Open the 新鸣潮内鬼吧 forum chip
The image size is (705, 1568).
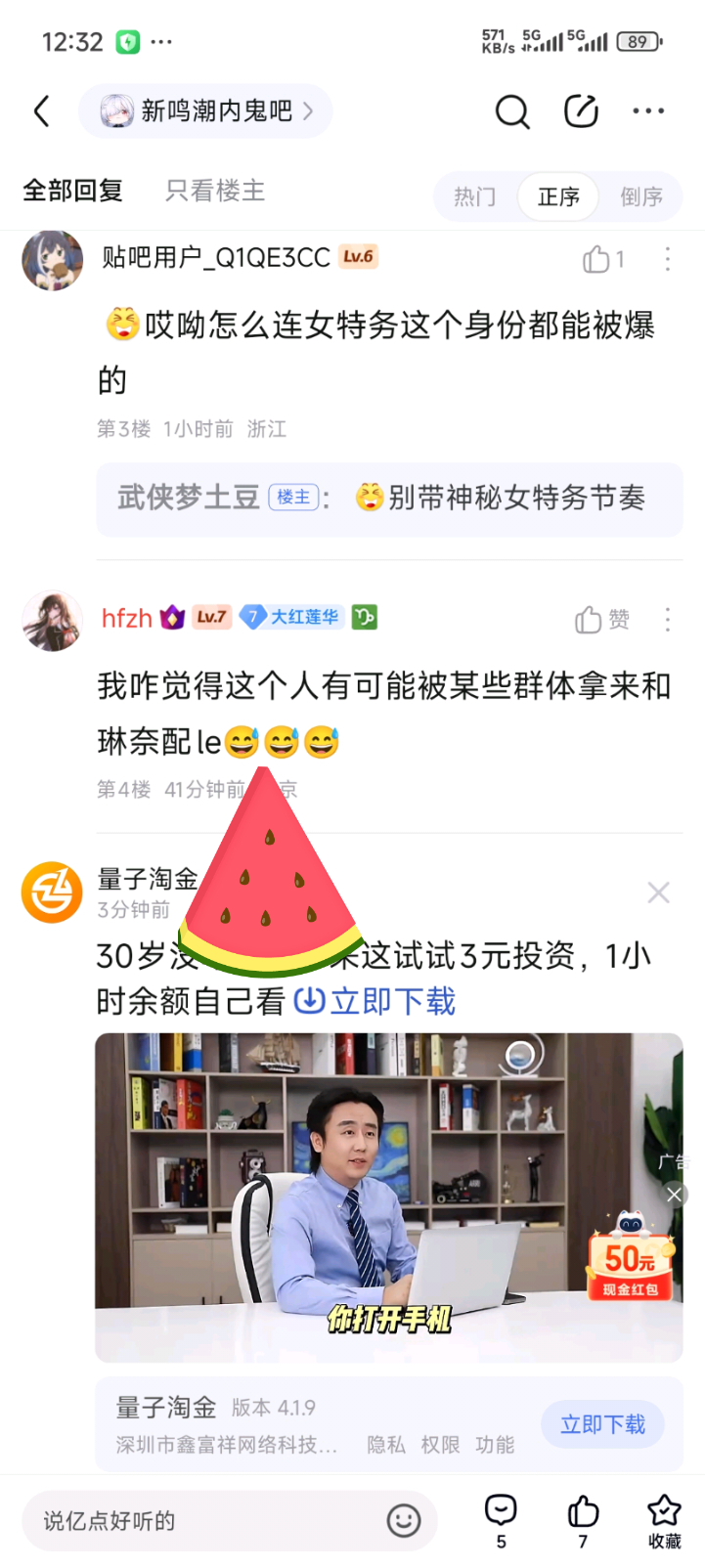click(205, 111)
